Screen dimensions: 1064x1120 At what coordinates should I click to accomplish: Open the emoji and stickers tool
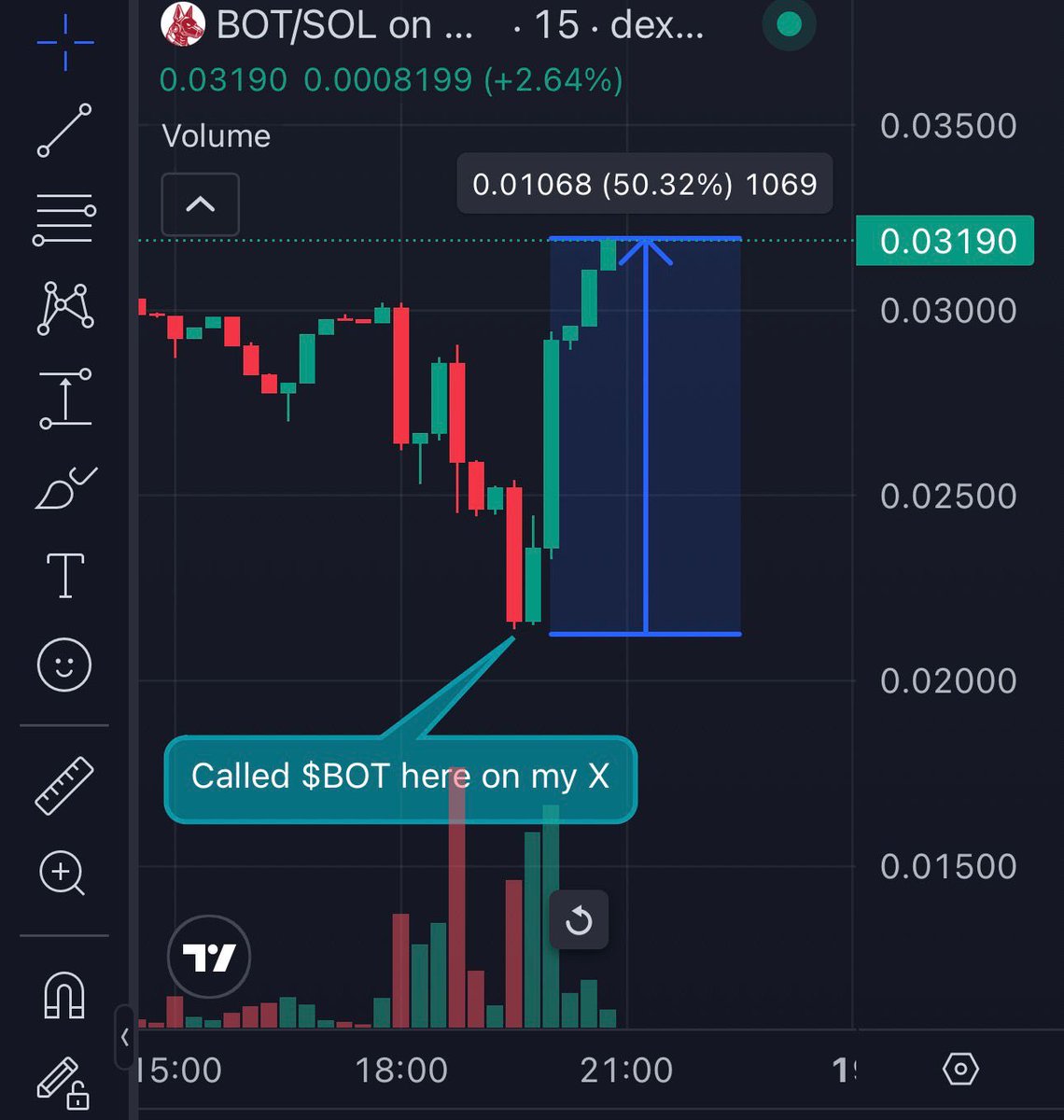pos(64,665)
